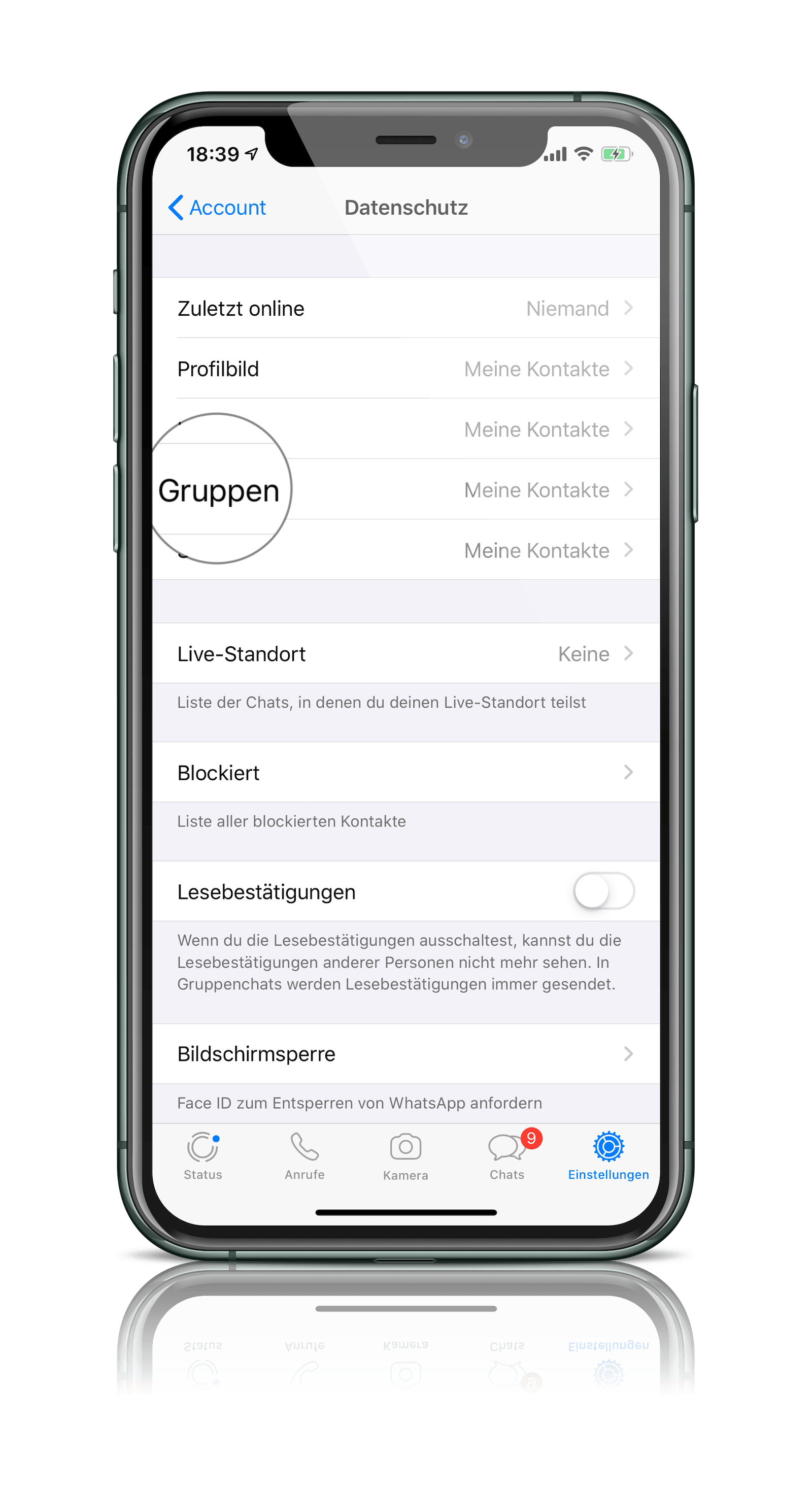
Task: Switch to the Status tab
Action: tap(203, 1156)
